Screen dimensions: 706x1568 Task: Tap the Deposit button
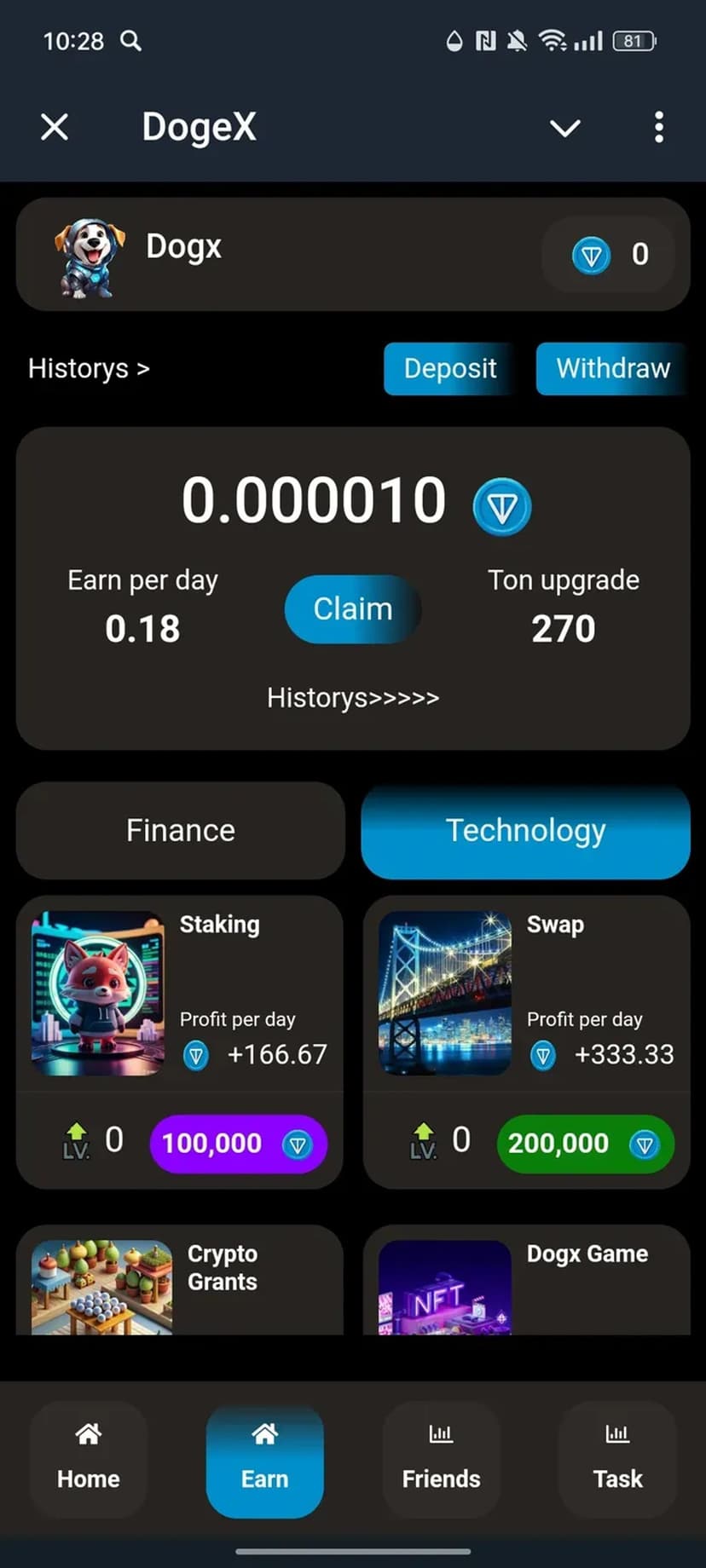click(449, 368)
